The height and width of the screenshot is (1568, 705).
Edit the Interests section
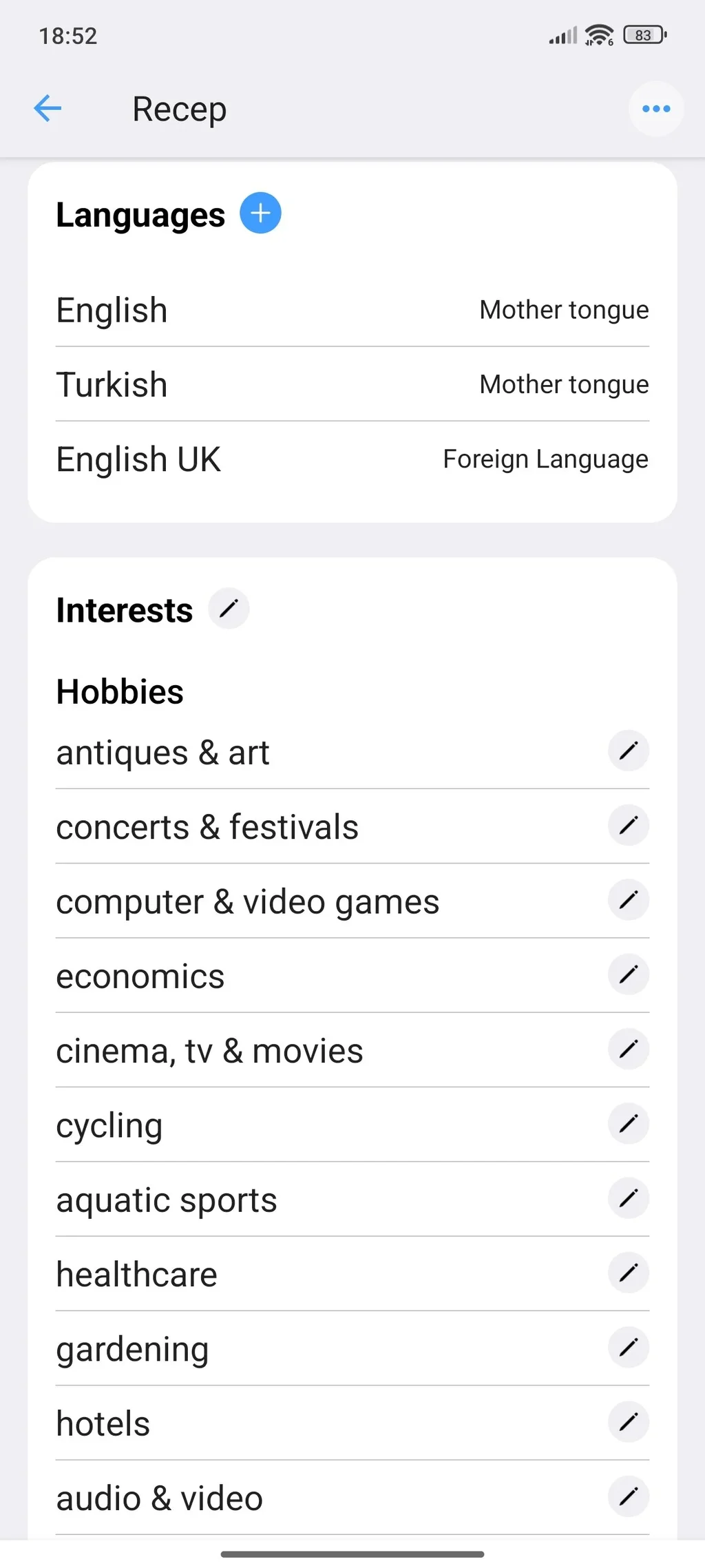coord(229,609)
